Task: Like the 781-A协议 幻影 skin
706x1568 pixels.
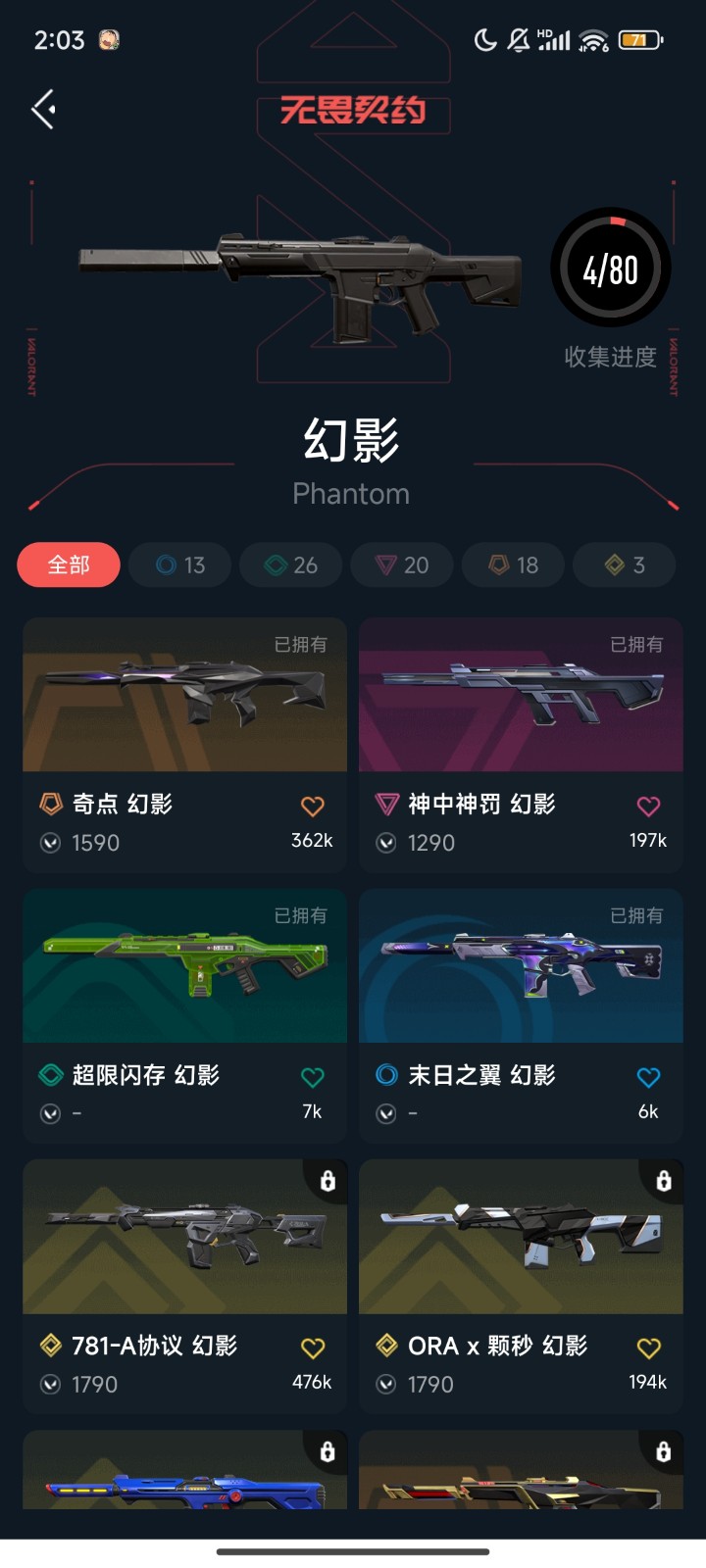Action: click(312, 1348)
